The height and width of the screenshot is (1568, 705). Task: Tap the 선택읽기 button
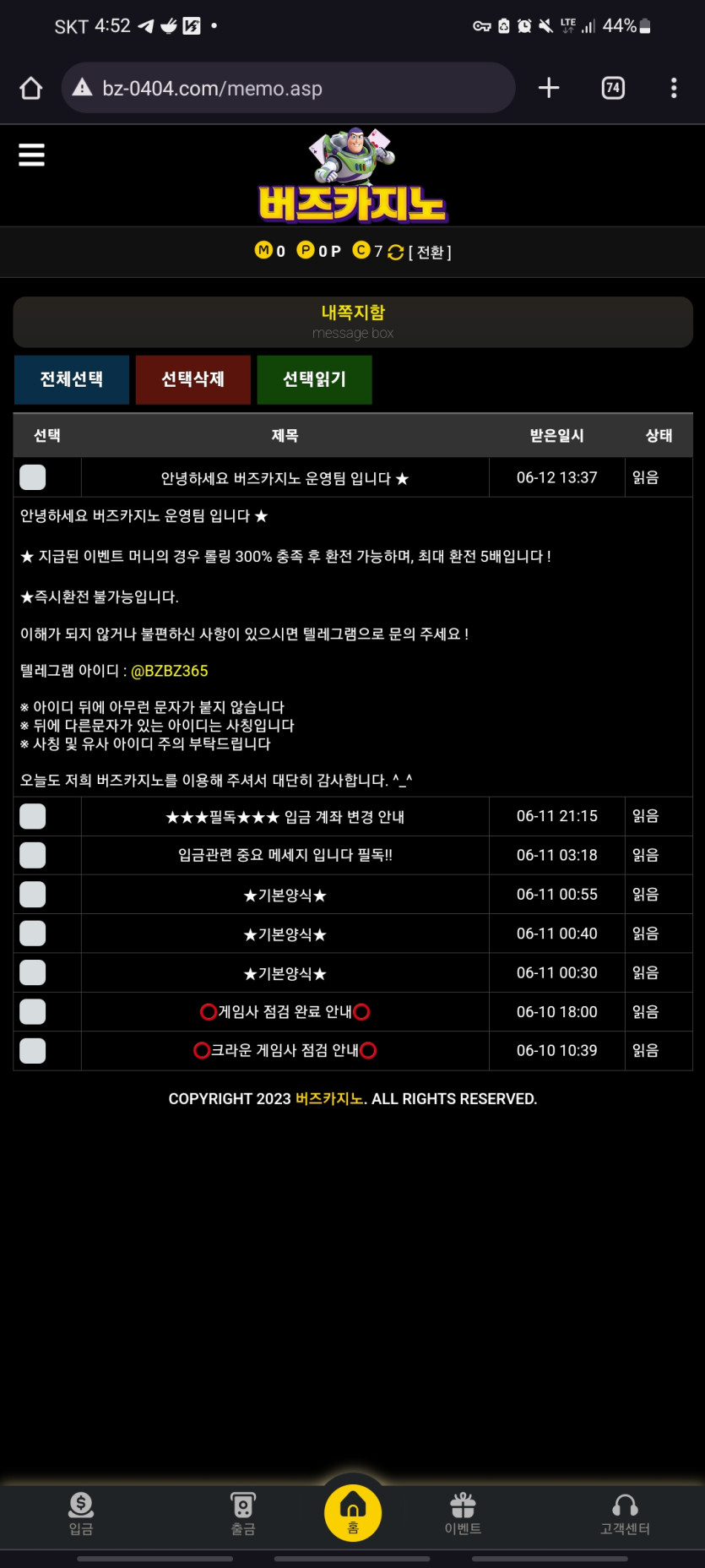click(x=314, y=379)
